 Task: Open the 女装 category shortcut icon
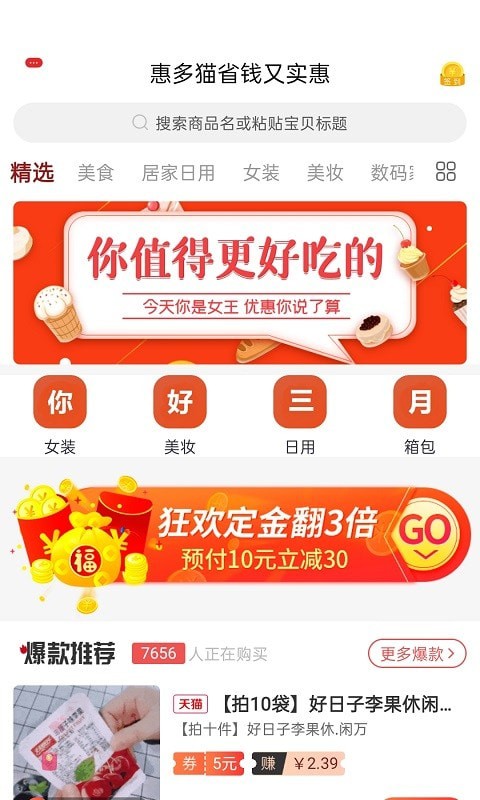coord(60,402)
